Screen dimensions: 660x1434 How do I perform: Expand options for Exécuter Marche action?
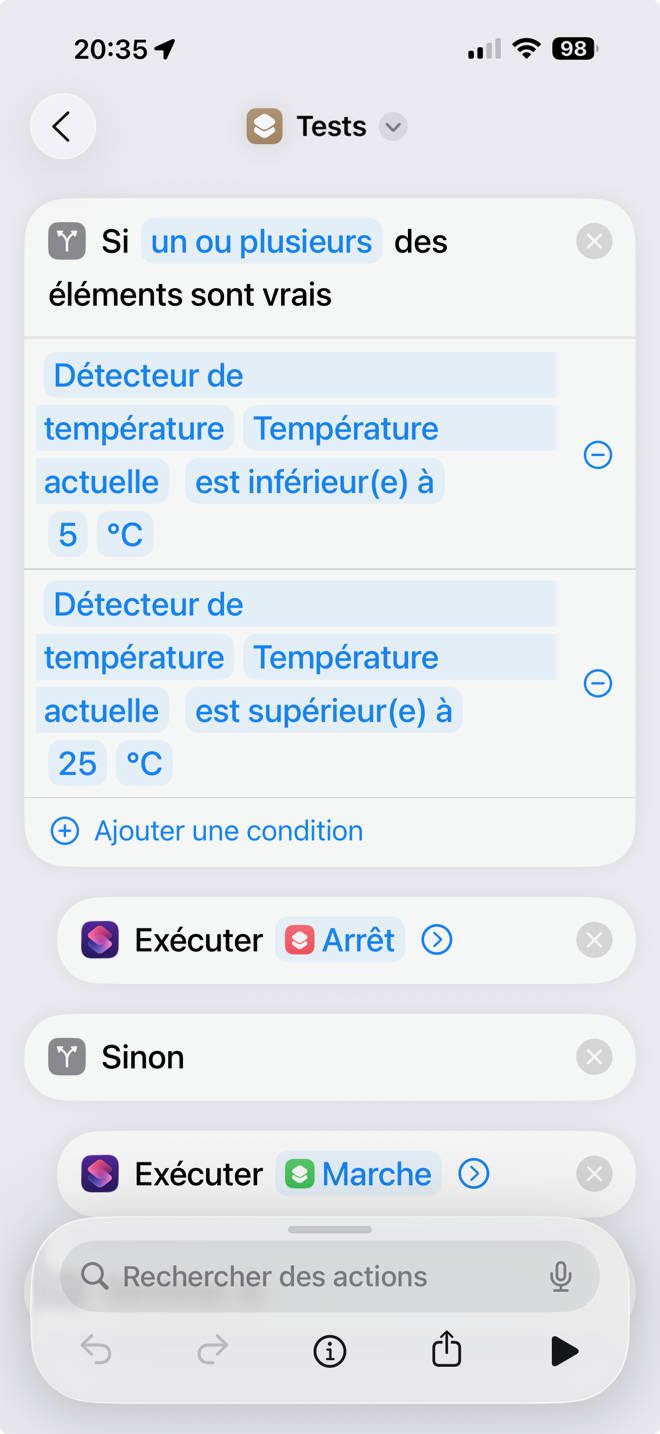click(x=473, y=1174)
